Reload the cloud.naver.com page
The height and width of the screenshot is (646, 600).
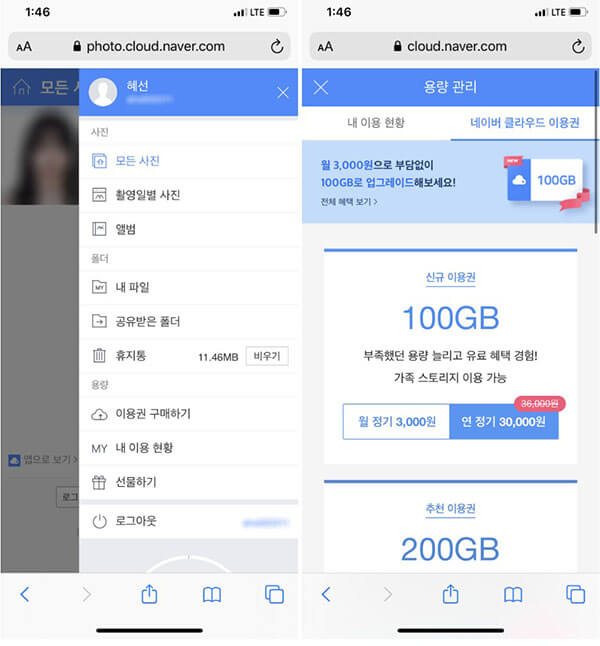tap(578, 46)
